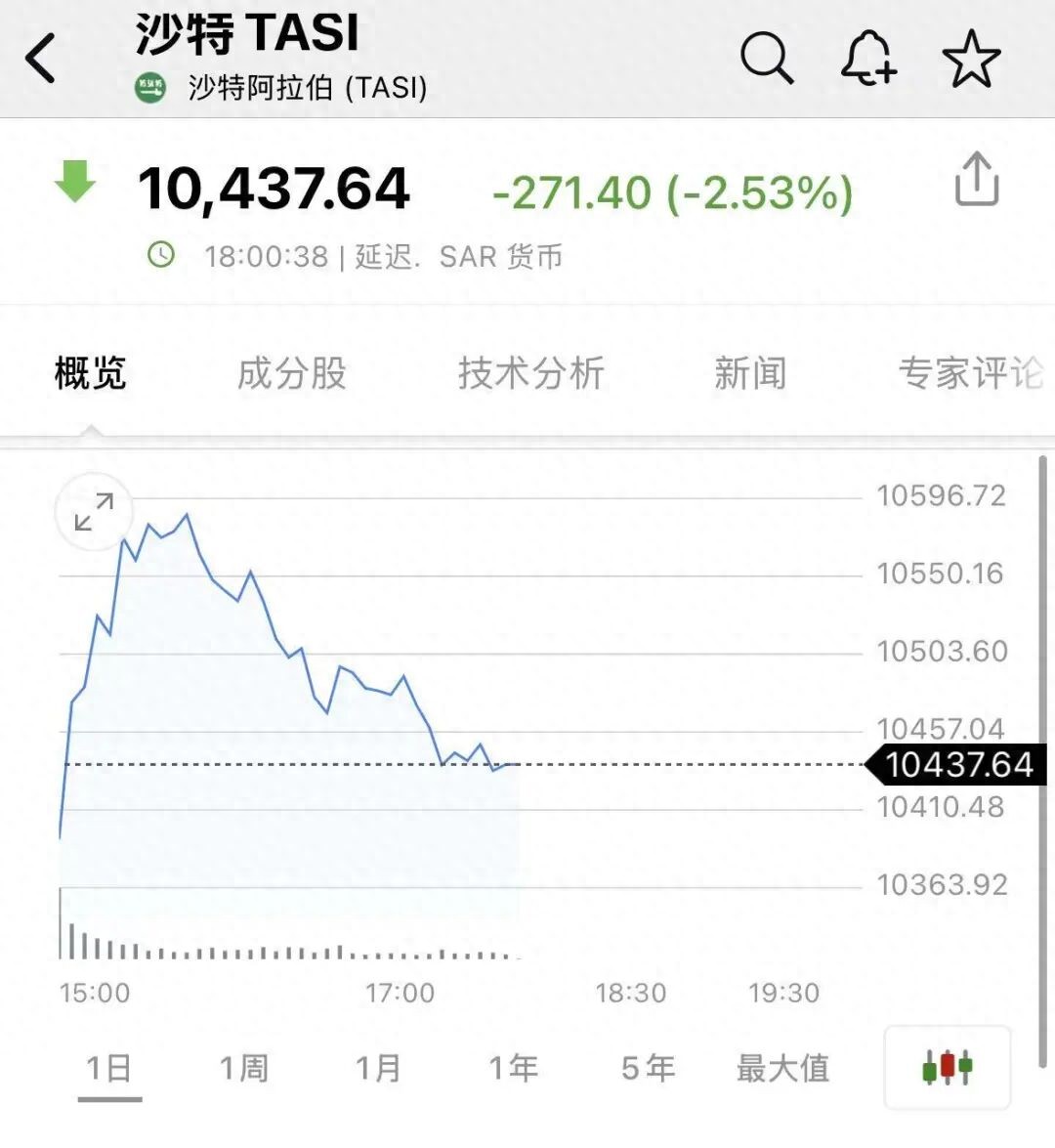Switch chart to candlestick view

[x=946, y=1068]
